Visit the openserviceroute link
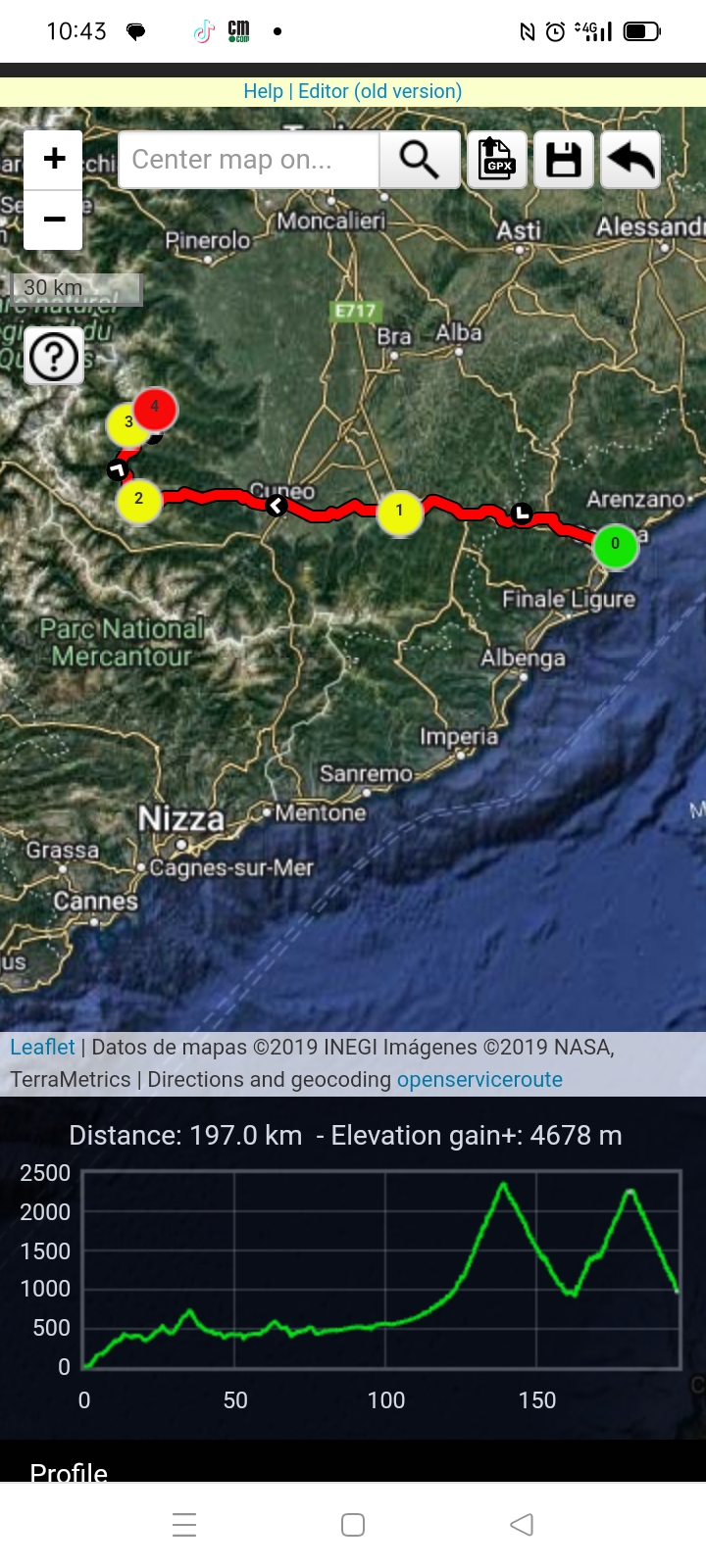Viewport: 706px width, 1568px height. tap(479, 1079)
